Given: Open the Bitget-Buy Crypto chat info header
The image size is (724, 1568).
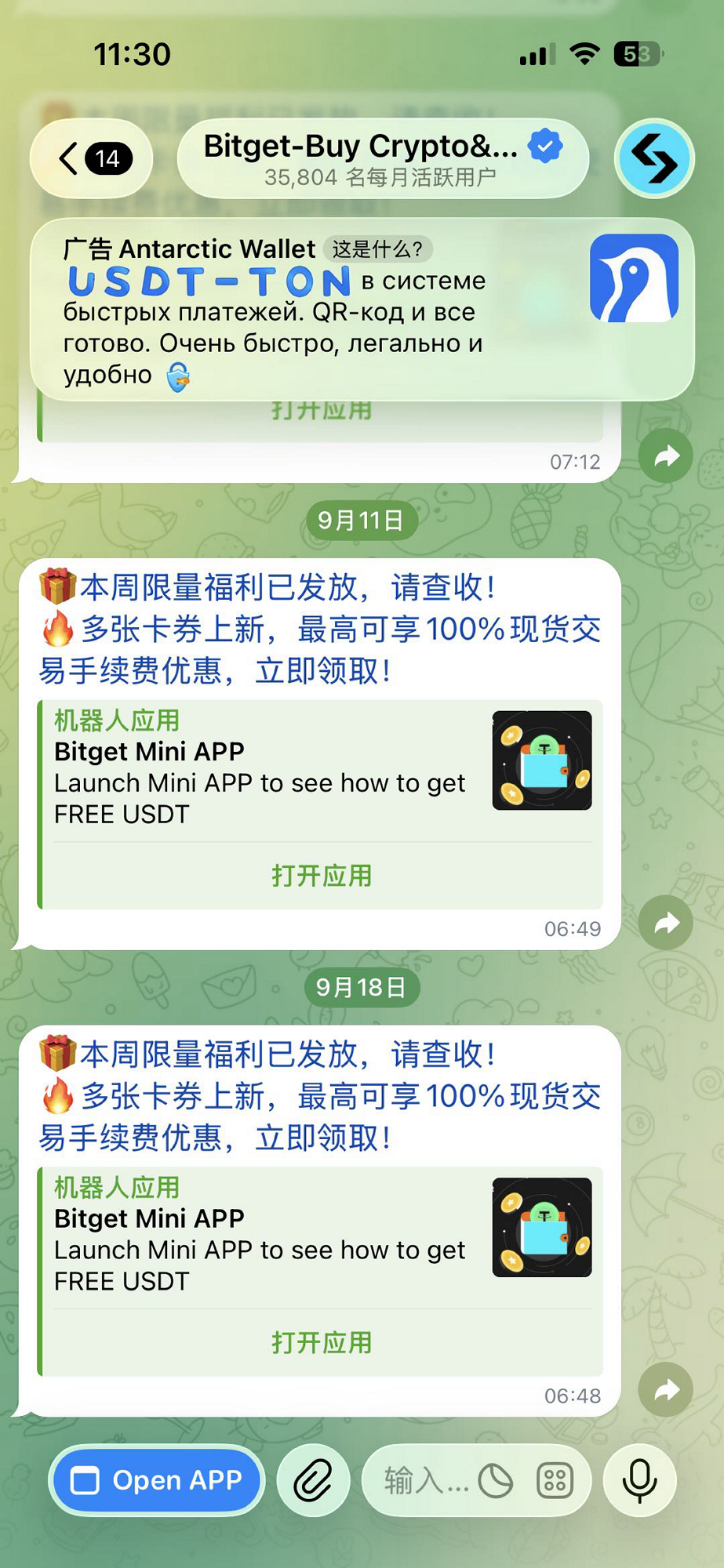Looking at the screenshot, I should coord(383,159).
